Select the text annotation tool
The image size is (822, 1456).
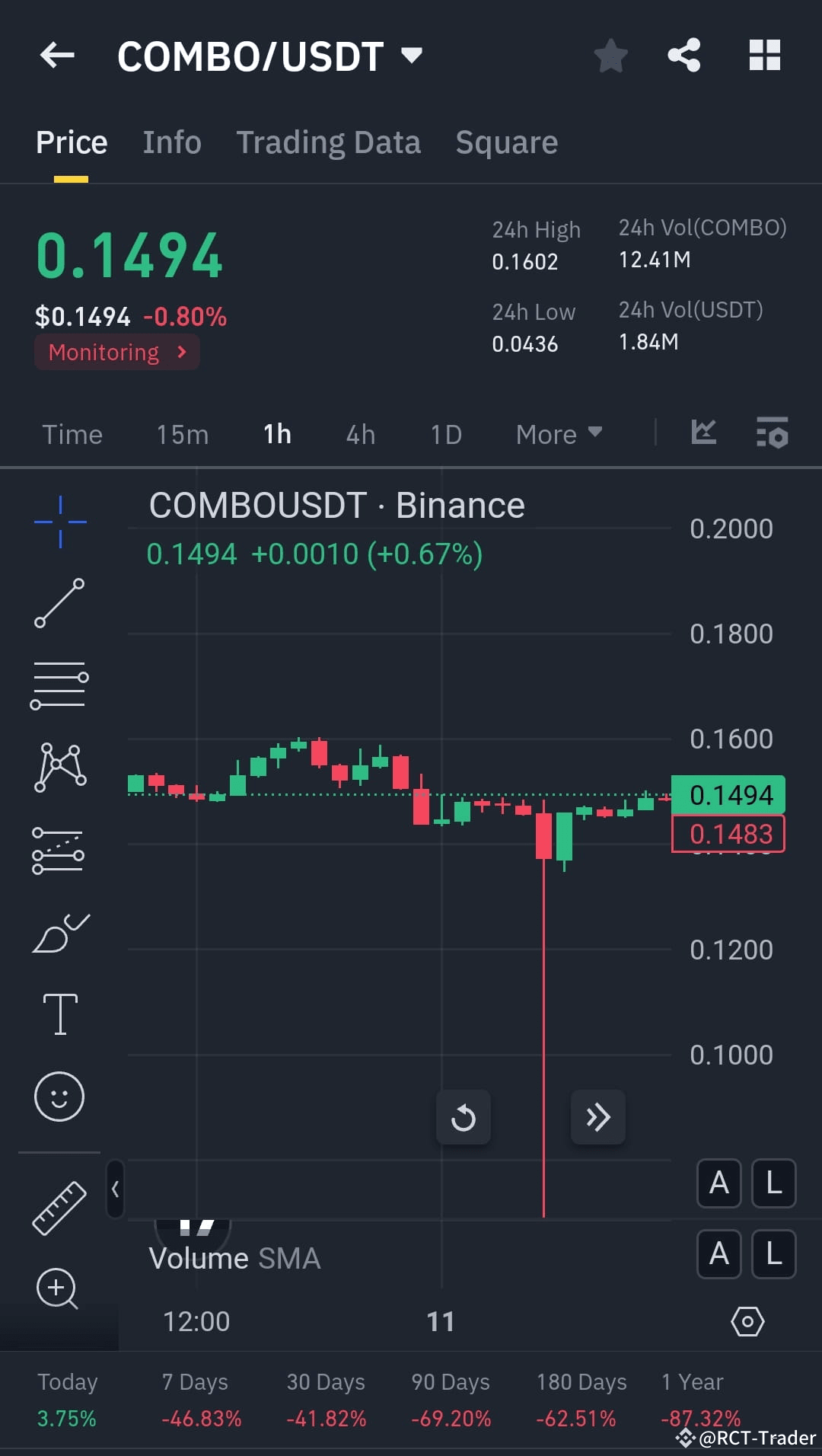(59, 1013)
